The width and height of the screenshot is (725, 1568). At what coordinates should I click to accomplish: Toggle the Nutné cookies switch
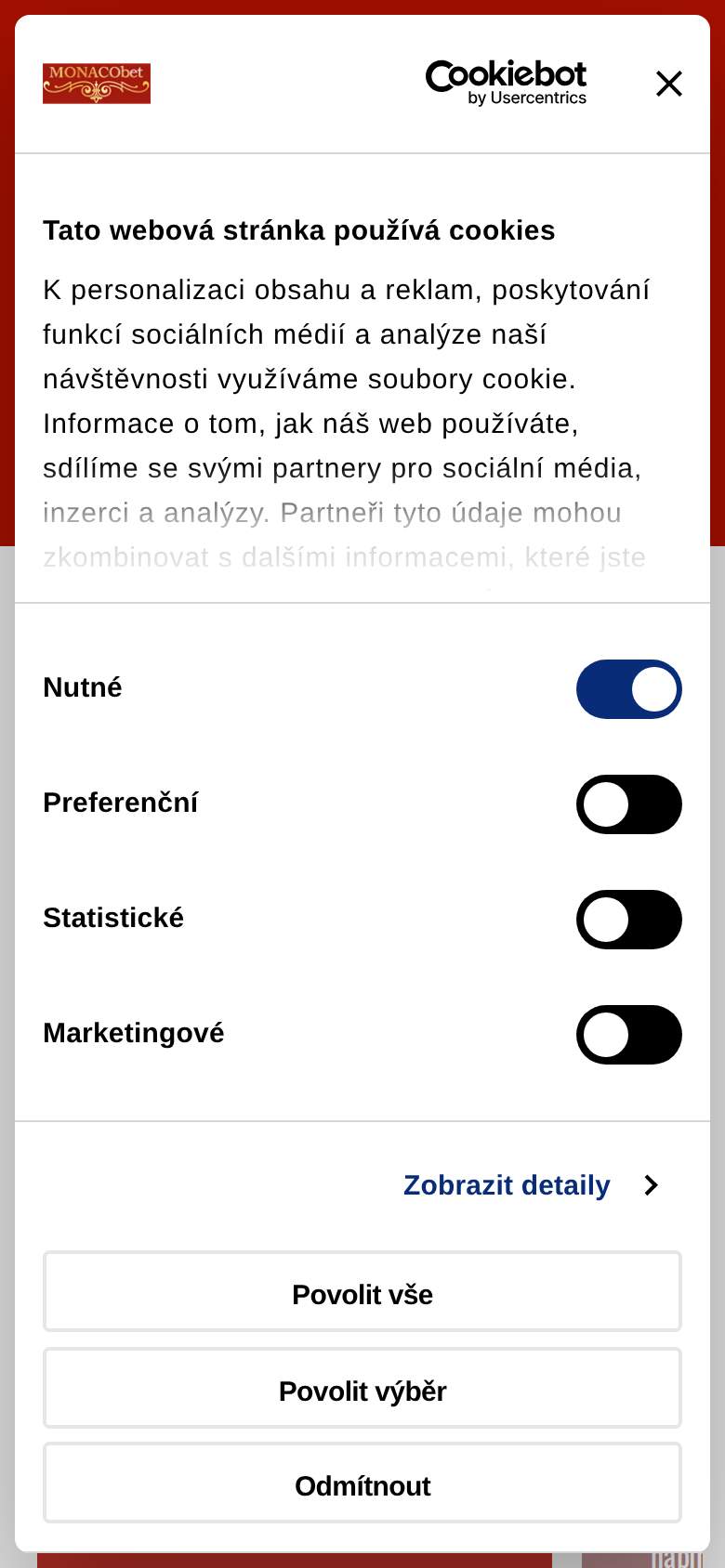click(x=629, y=689)
